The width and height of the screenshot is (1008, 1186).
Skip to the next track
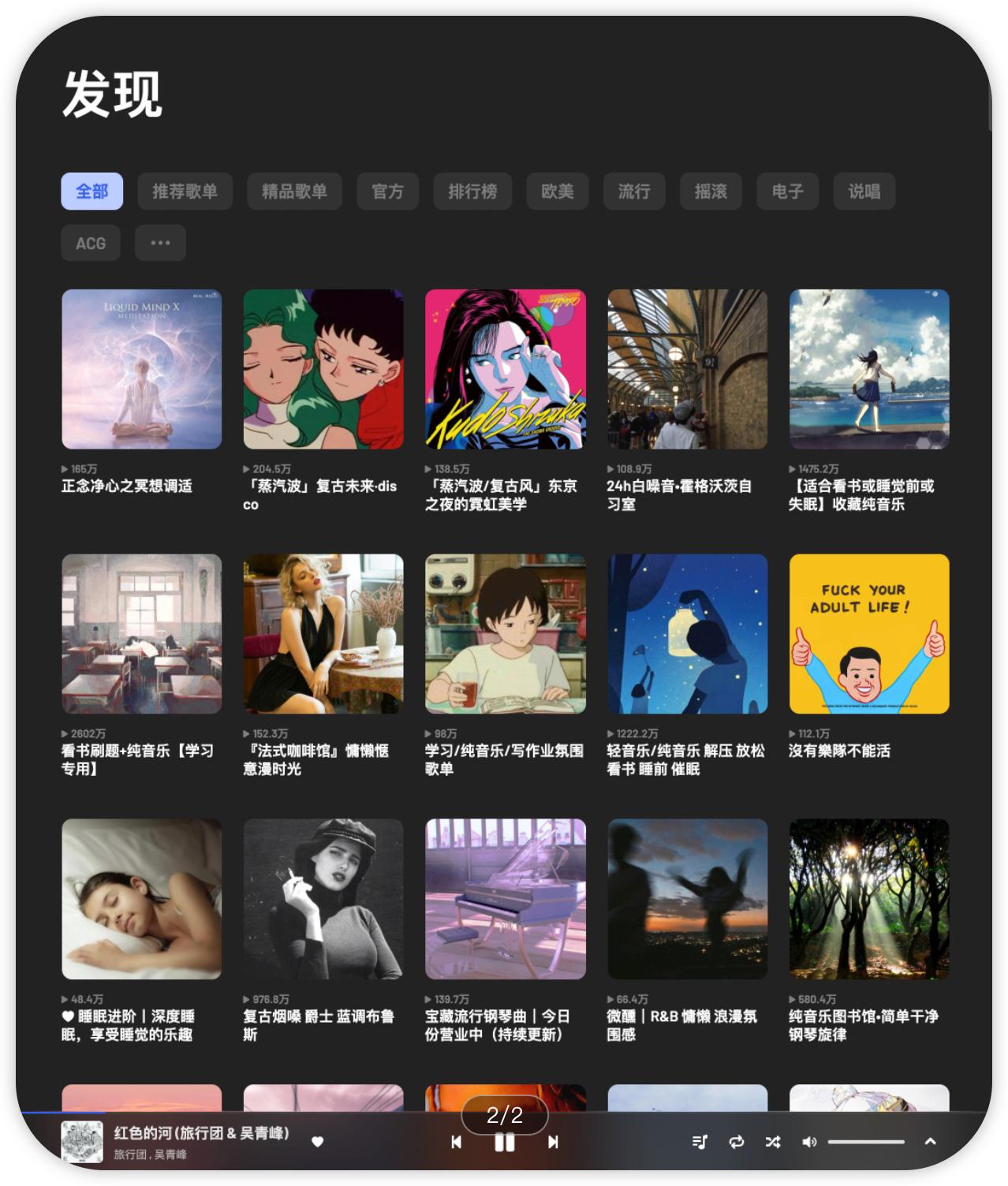(x=554, y=1141)
